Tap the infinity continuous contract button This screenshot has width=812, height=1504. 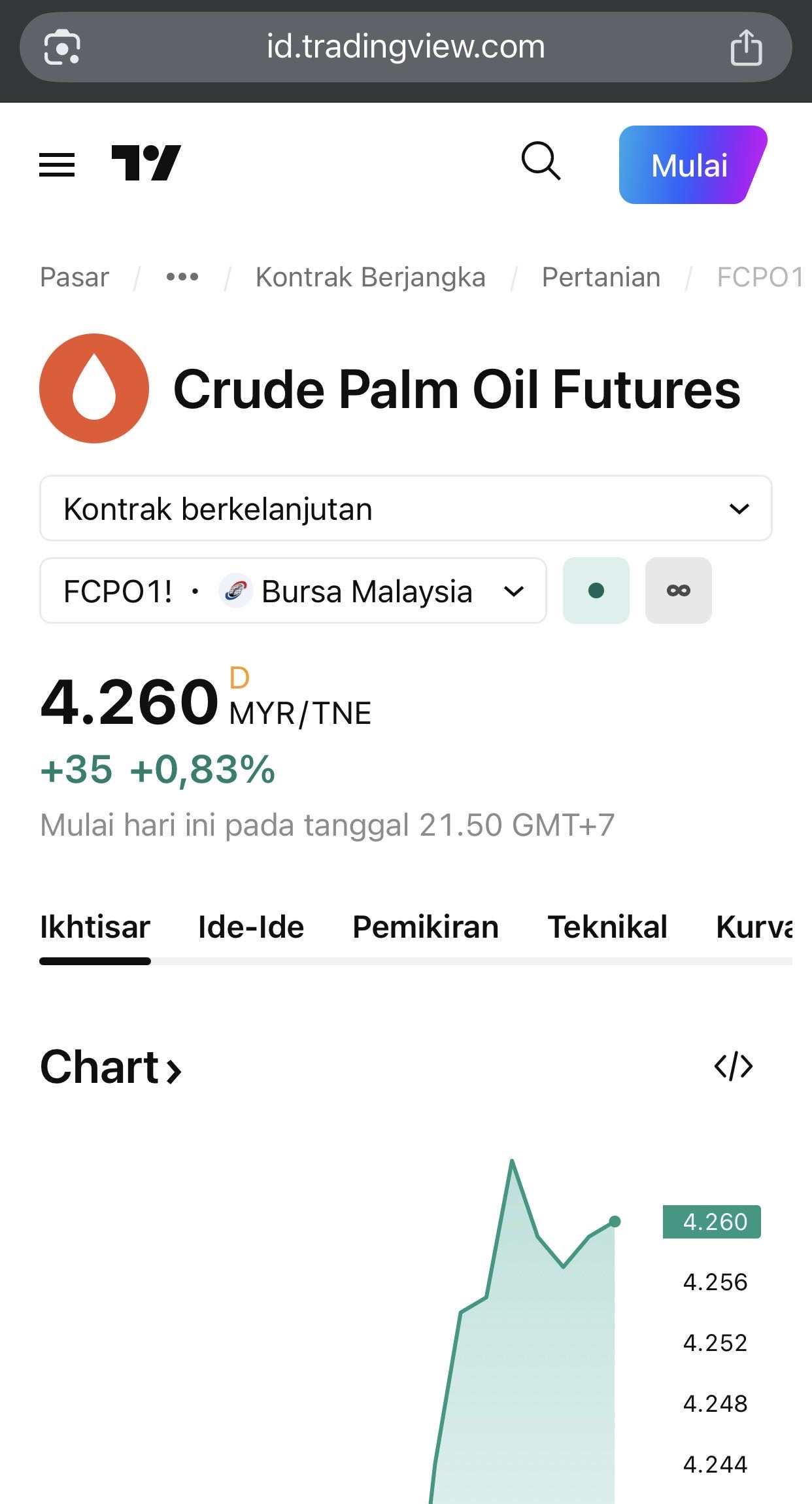[x=678, y=591]
